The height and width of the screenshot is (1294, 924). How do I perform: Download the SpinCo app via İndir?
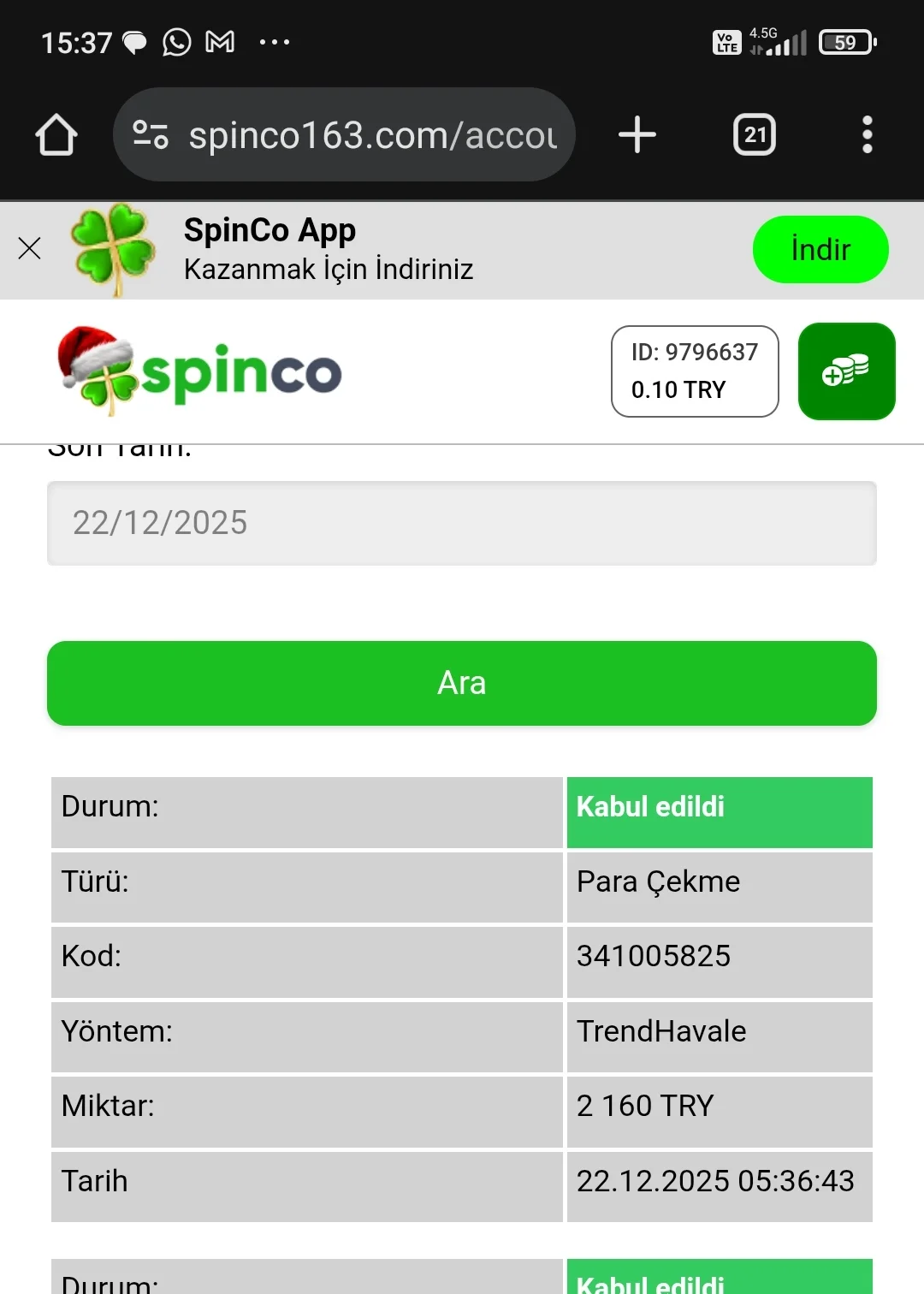pos(820,249)
